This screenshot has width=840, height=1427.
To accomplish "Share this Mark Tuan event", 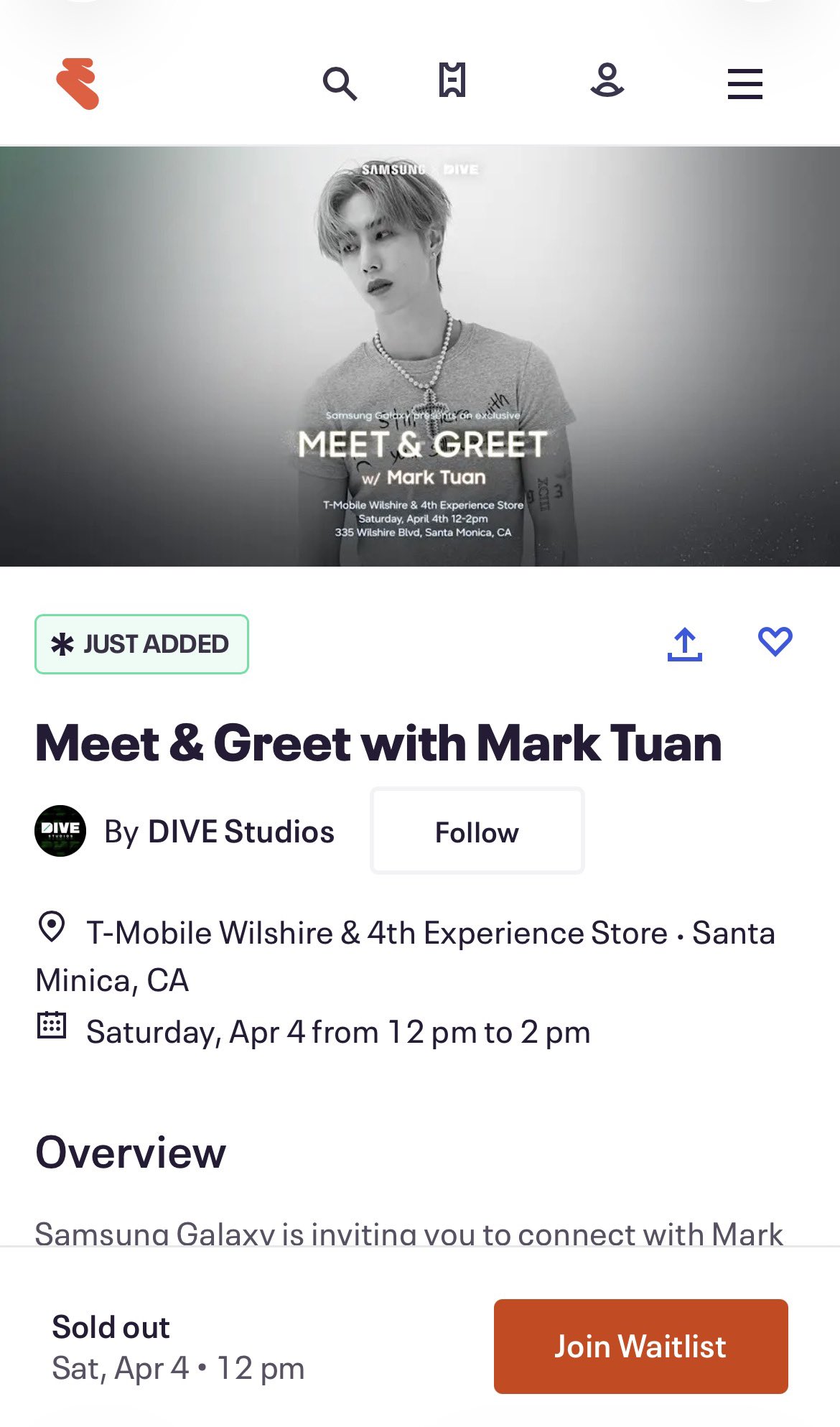I will click(x=684, y=643).
